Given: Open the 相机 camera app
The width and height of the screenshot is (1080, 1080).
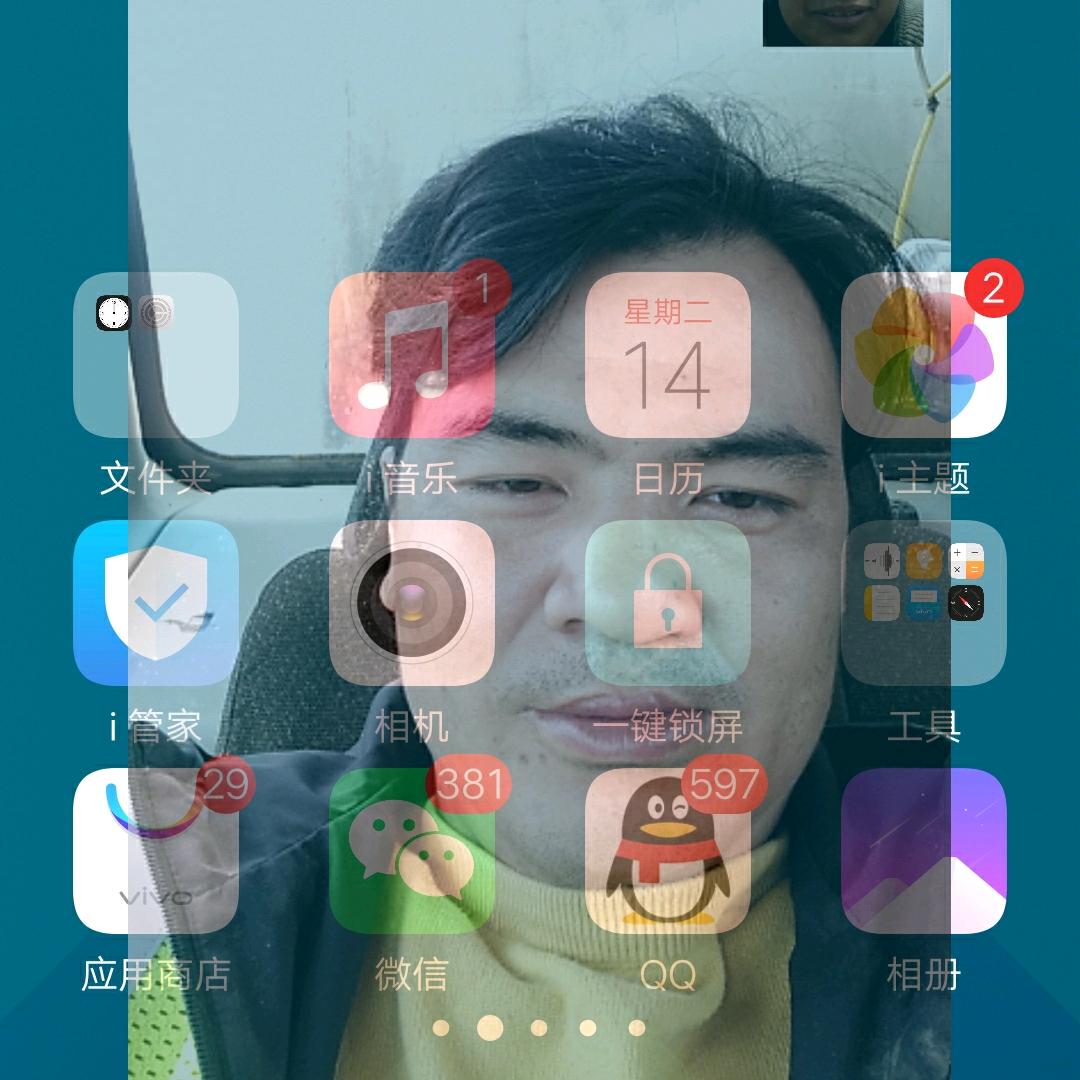Looking at the screenshot, I should point(411,603).
